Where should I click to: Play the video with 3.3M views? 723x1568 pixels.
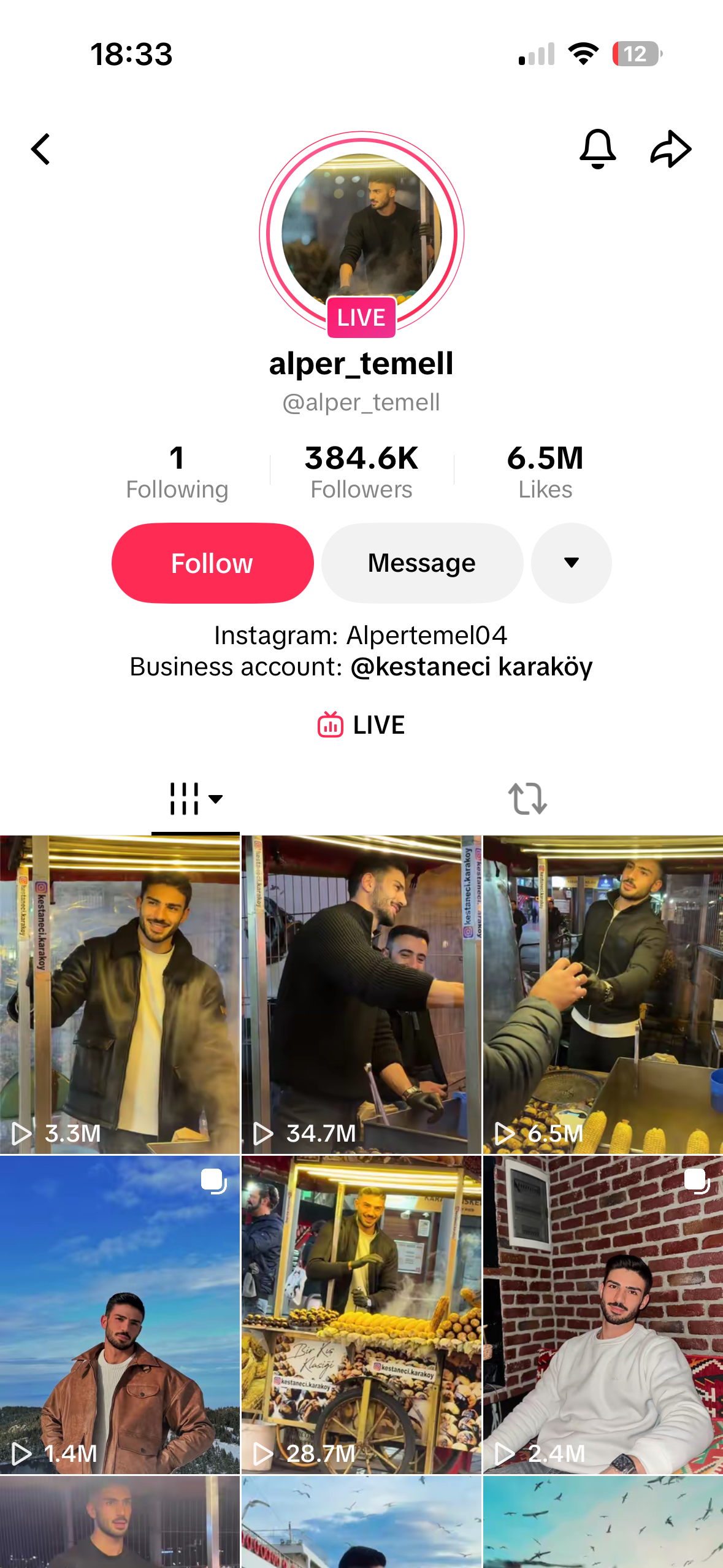[120, 994]
